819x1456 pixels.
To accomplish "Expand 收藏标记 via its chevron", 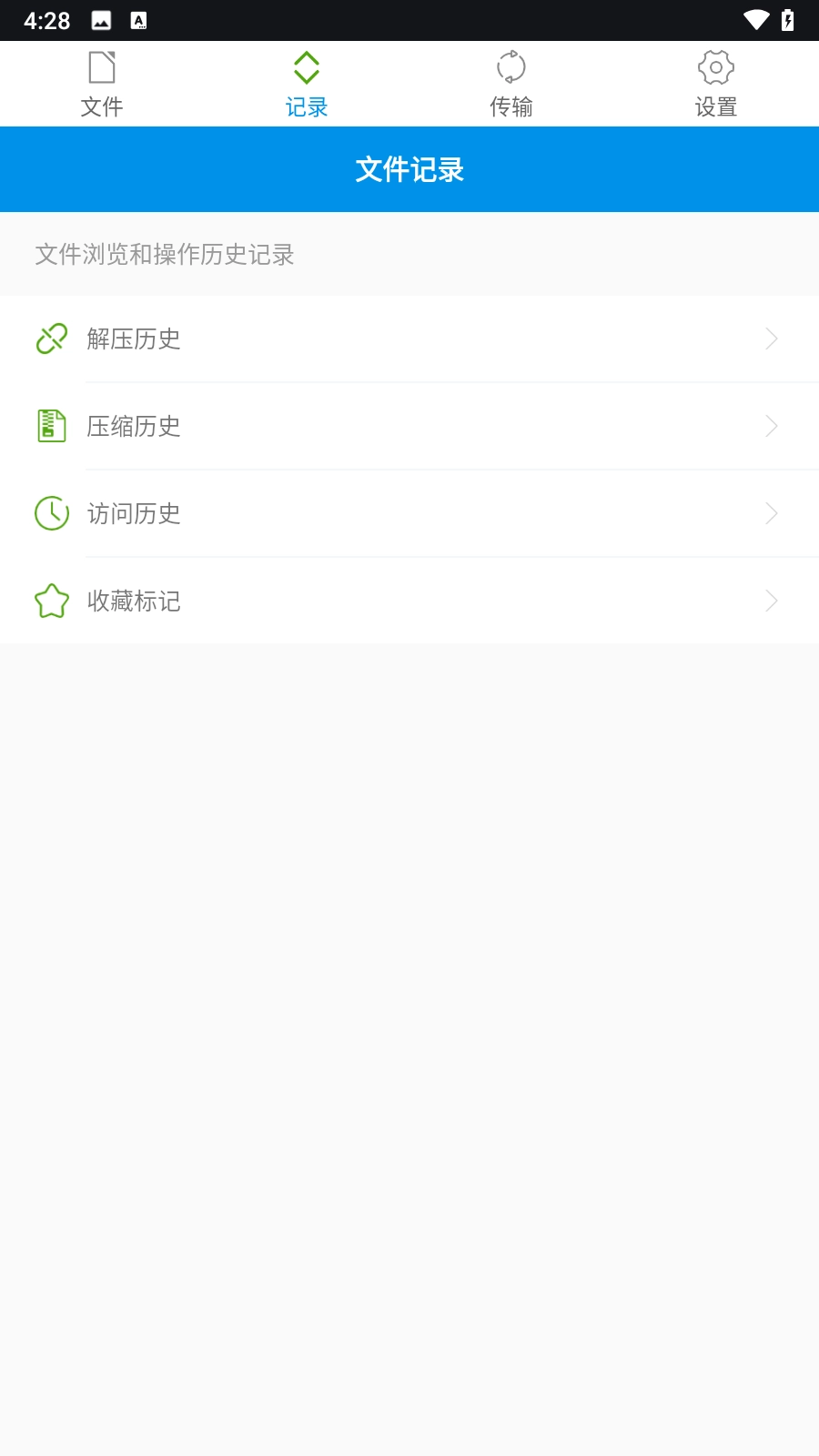I will pyautogui.click(x=773, y=601).
